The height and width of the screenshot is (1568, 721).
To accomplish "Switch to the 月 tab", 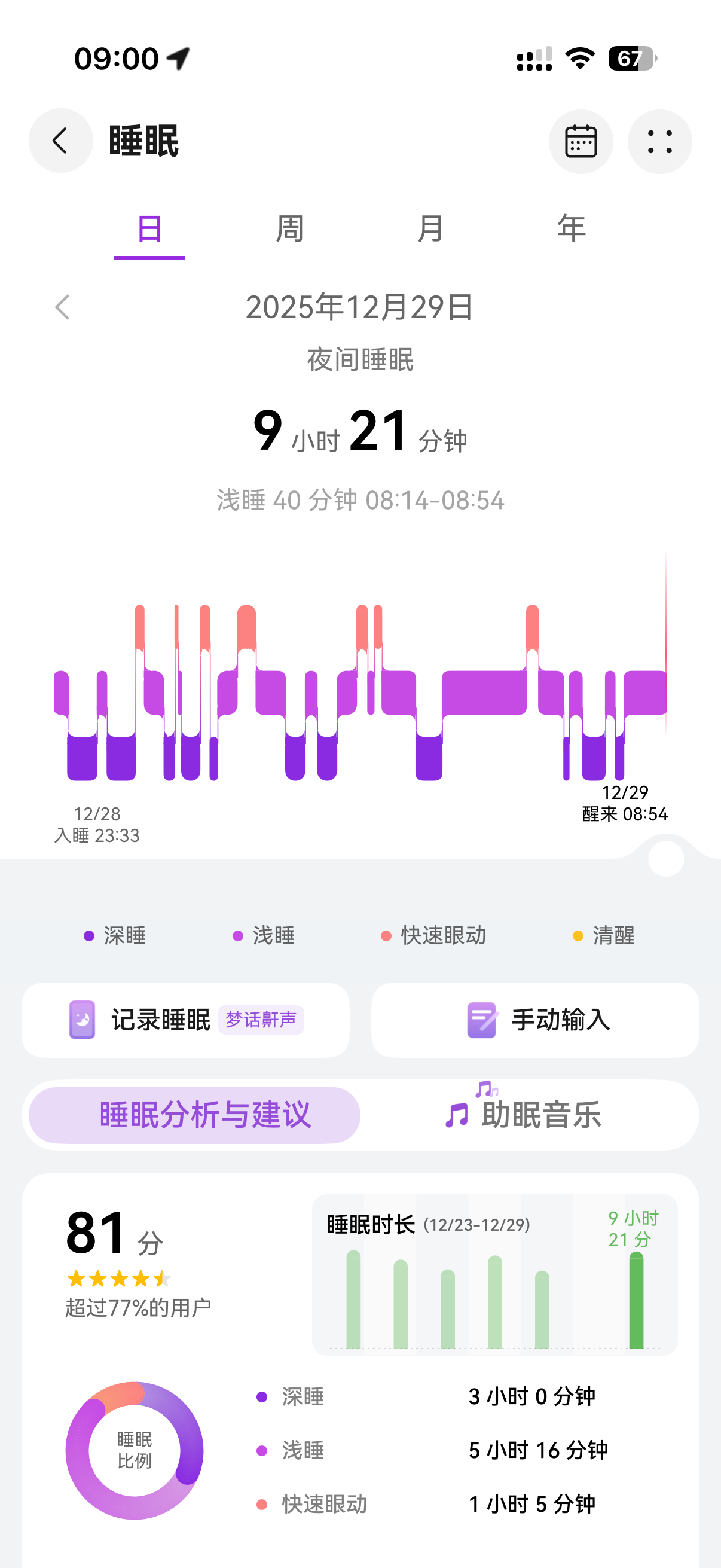I will [x=431, y=230].
